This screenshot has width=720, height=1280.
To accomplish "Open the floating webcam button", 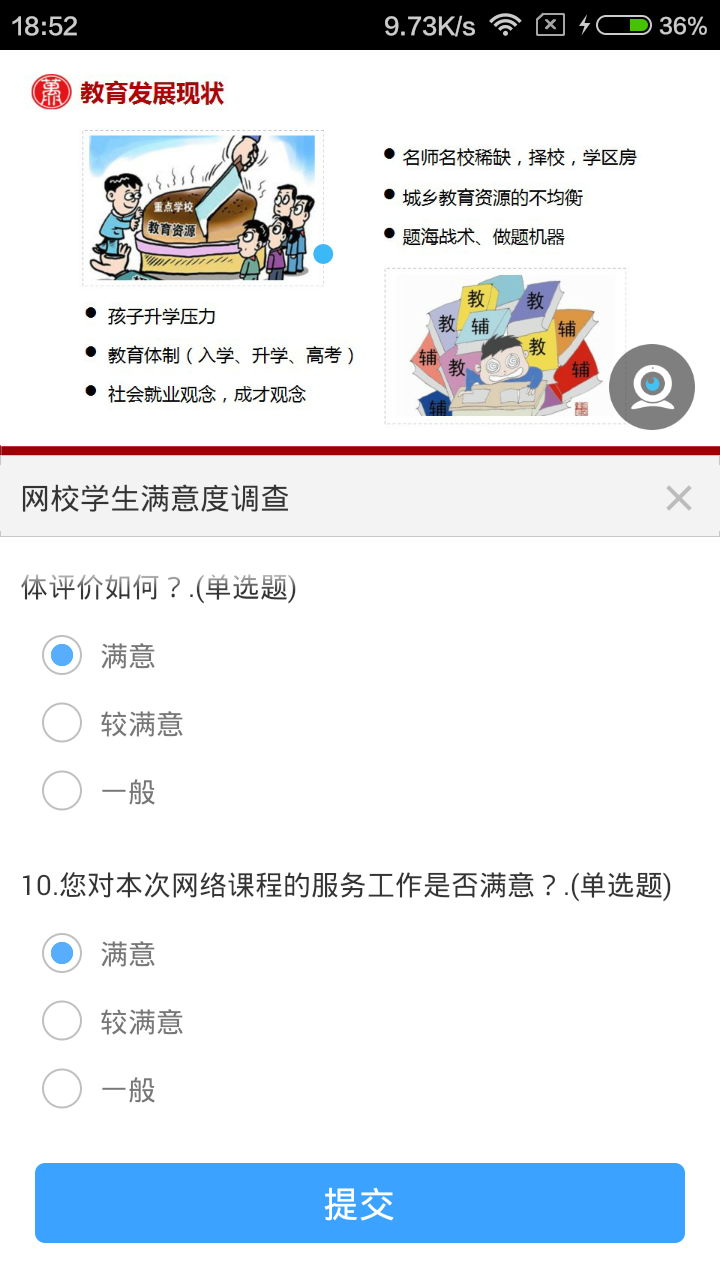I will click(x=652, y=387).
